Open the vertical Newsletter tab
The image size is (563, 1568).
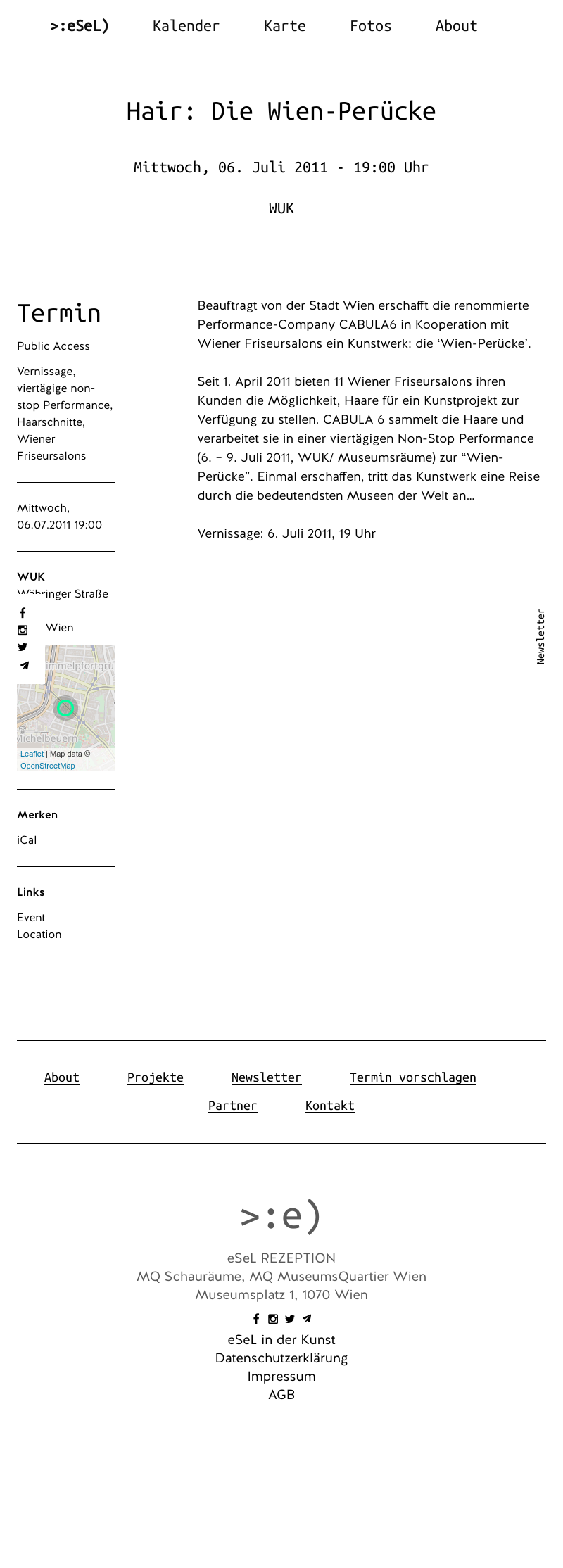pyautogui.click(x=540, y=636)
